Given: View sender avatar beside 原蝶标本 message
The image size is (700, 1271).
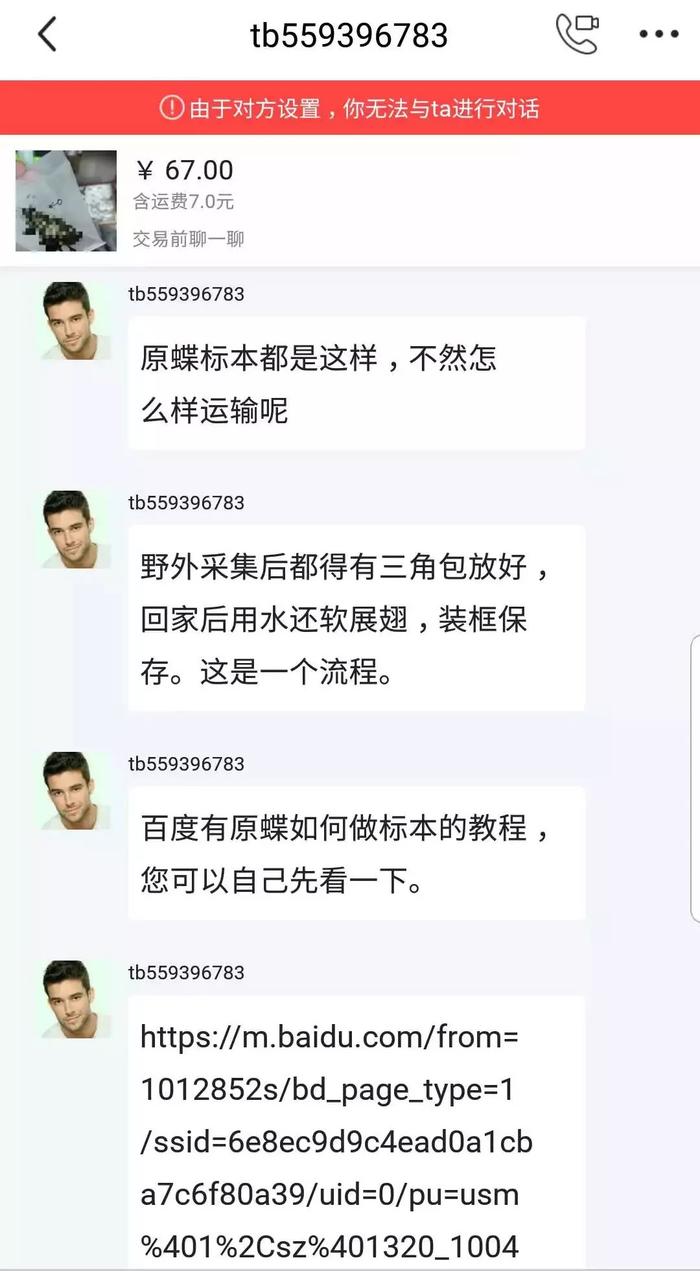Looking at the screenshot, I should pos(75,320).
